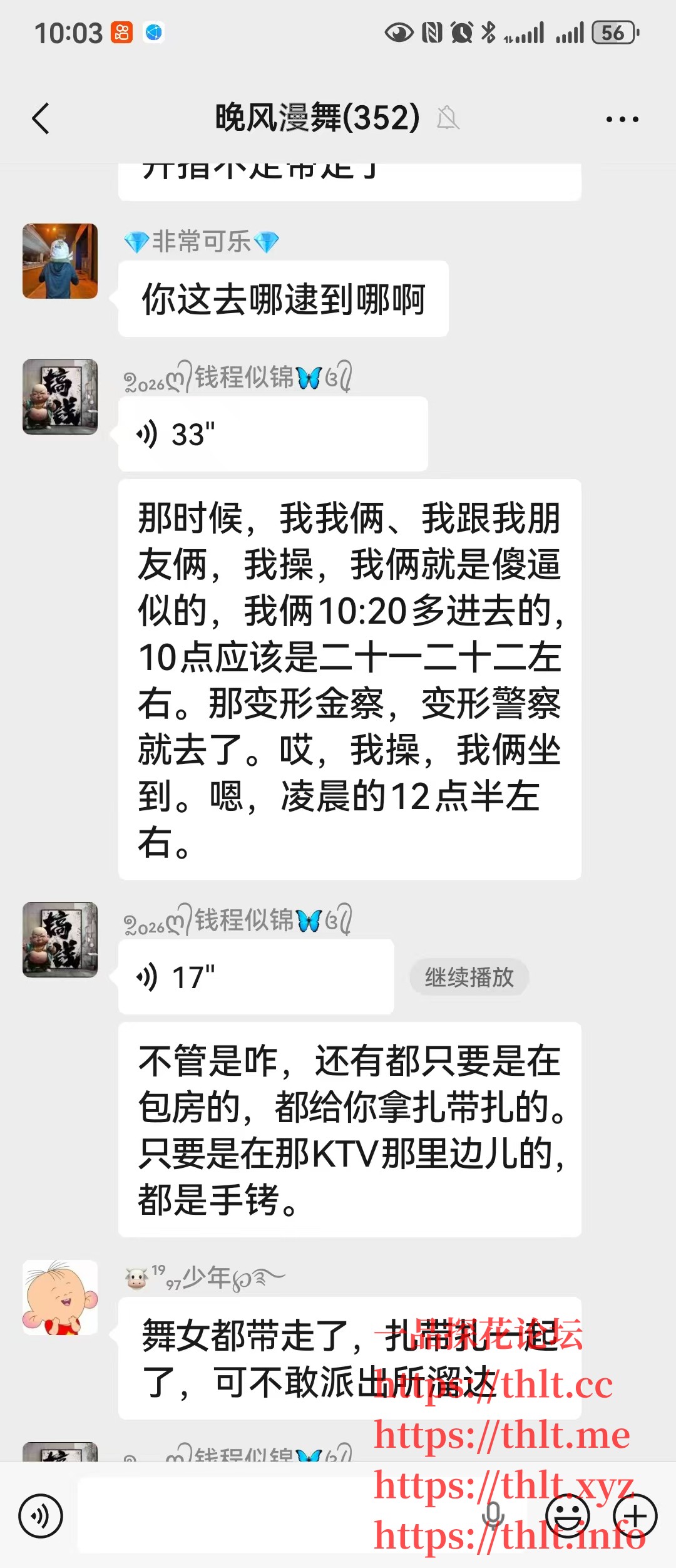The image size is (676, 1568).
Task: Tap the back arrow to leave the chat
Action: [39, 118]
